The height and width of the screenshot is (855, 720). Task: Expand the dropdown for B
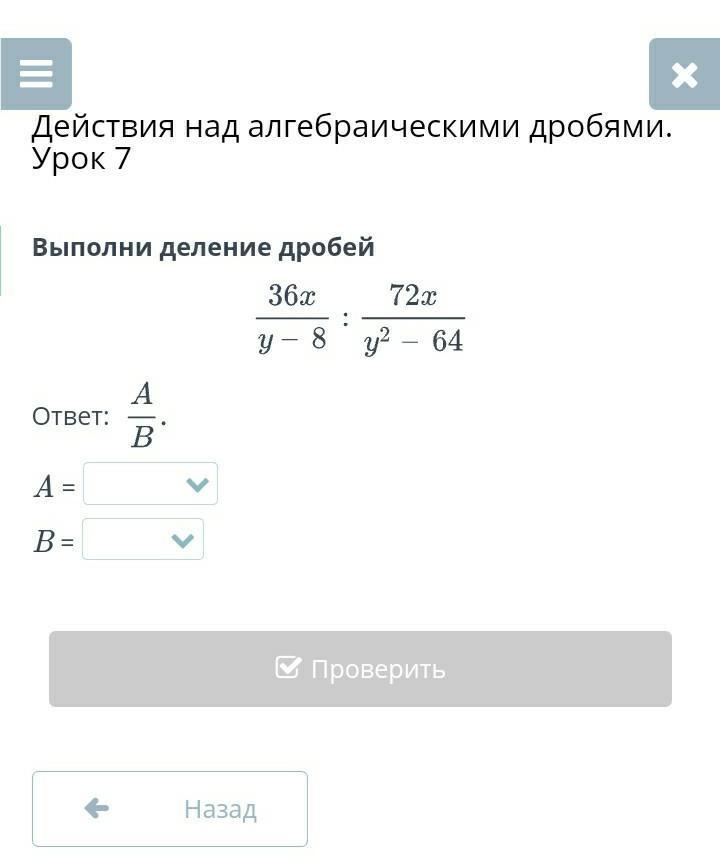(x=143, y=540)
